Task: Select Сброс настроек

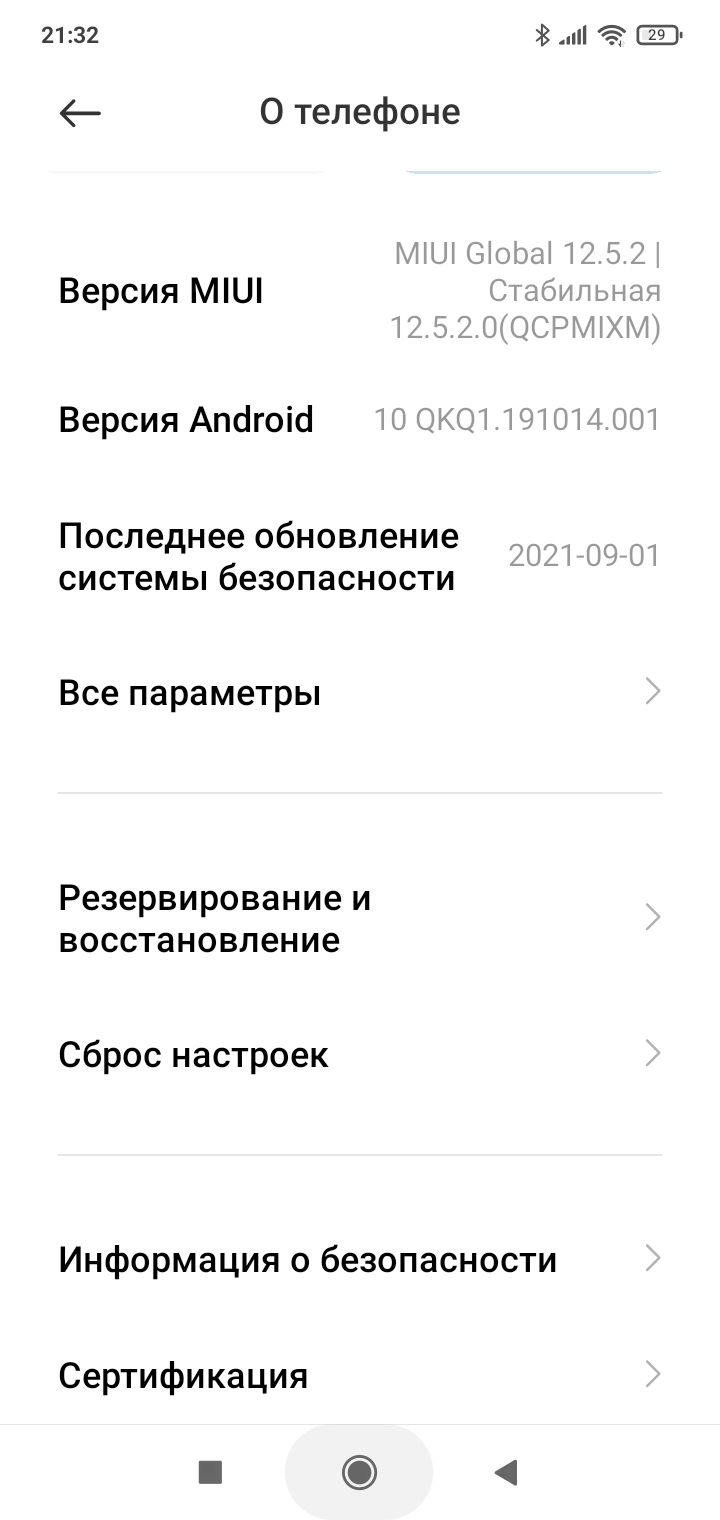Action: pos(360,1054)
